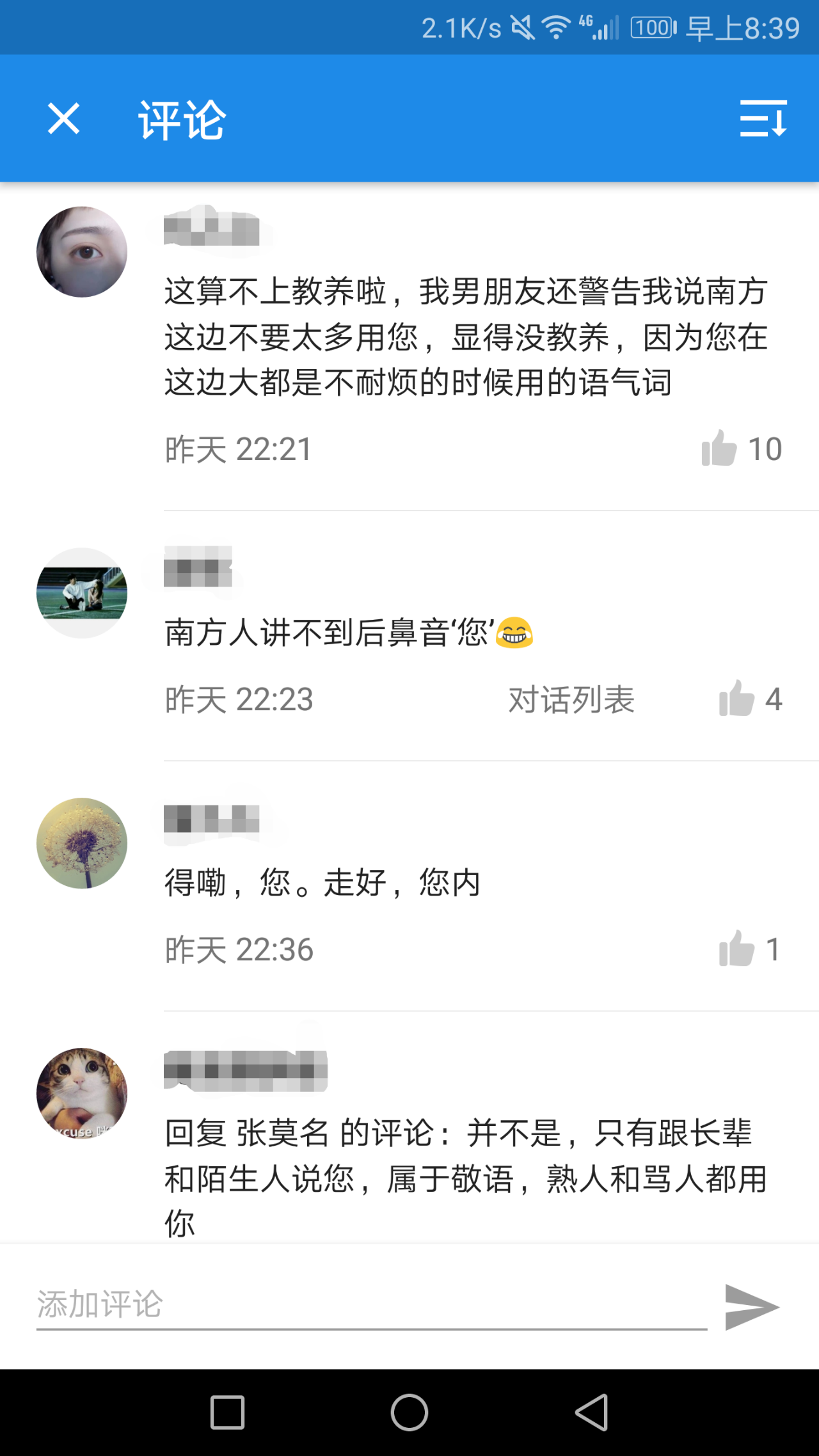The height and width of the screenshot is (1456, 819).
Task: Close the 评论 comments screen
Action: [63, 119]
